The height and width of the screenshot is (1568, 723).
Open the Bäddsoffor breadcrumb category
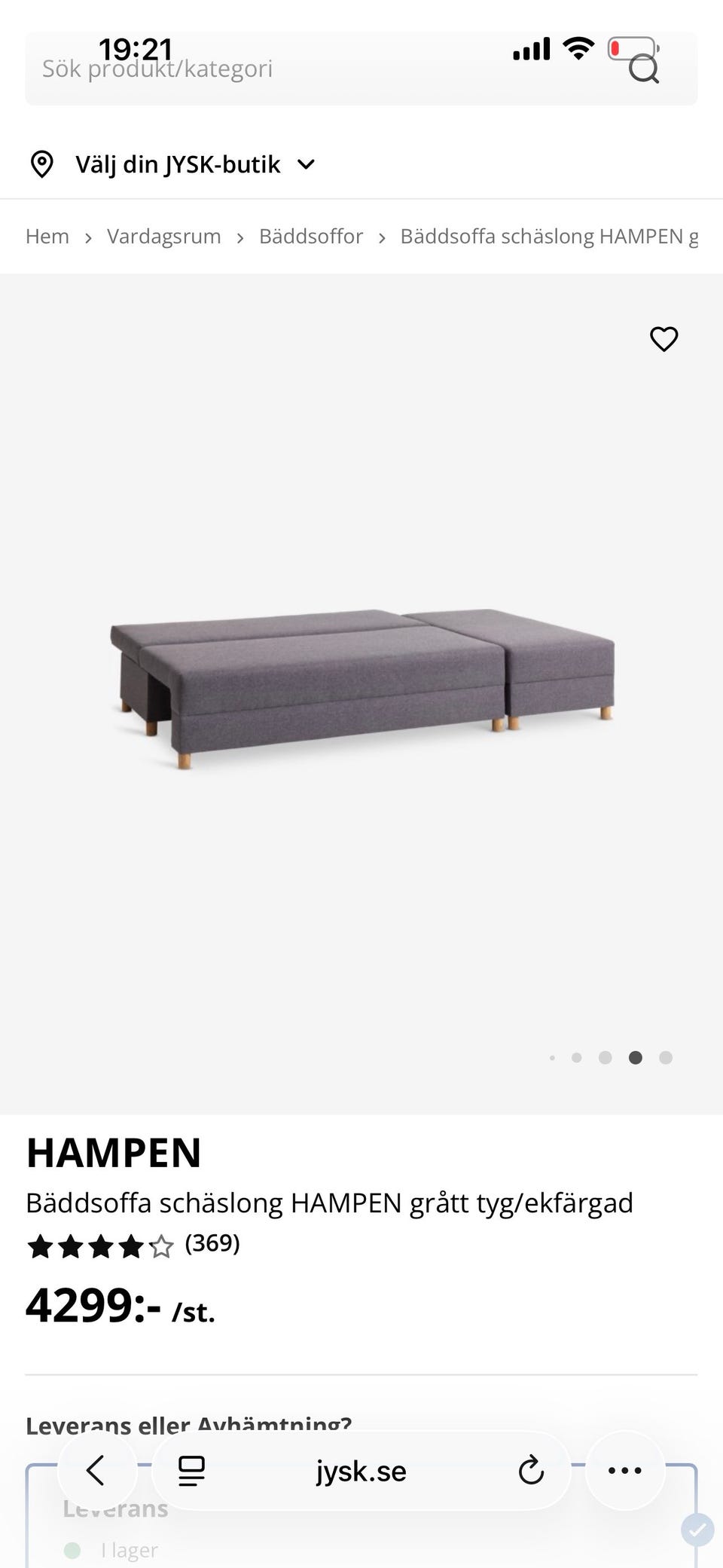click(311, 237)
